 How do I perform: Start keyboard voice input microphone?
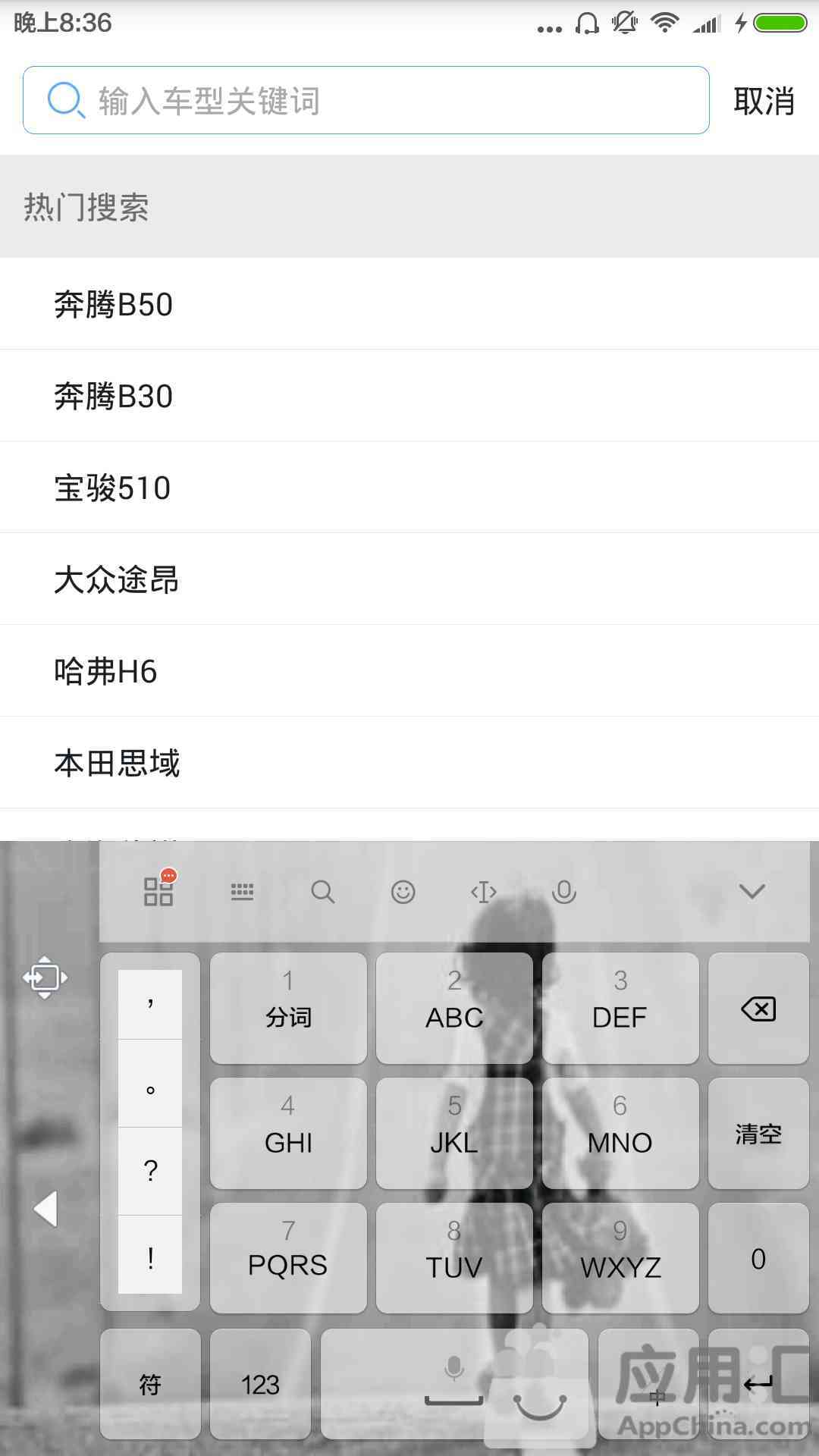[563, 892]
